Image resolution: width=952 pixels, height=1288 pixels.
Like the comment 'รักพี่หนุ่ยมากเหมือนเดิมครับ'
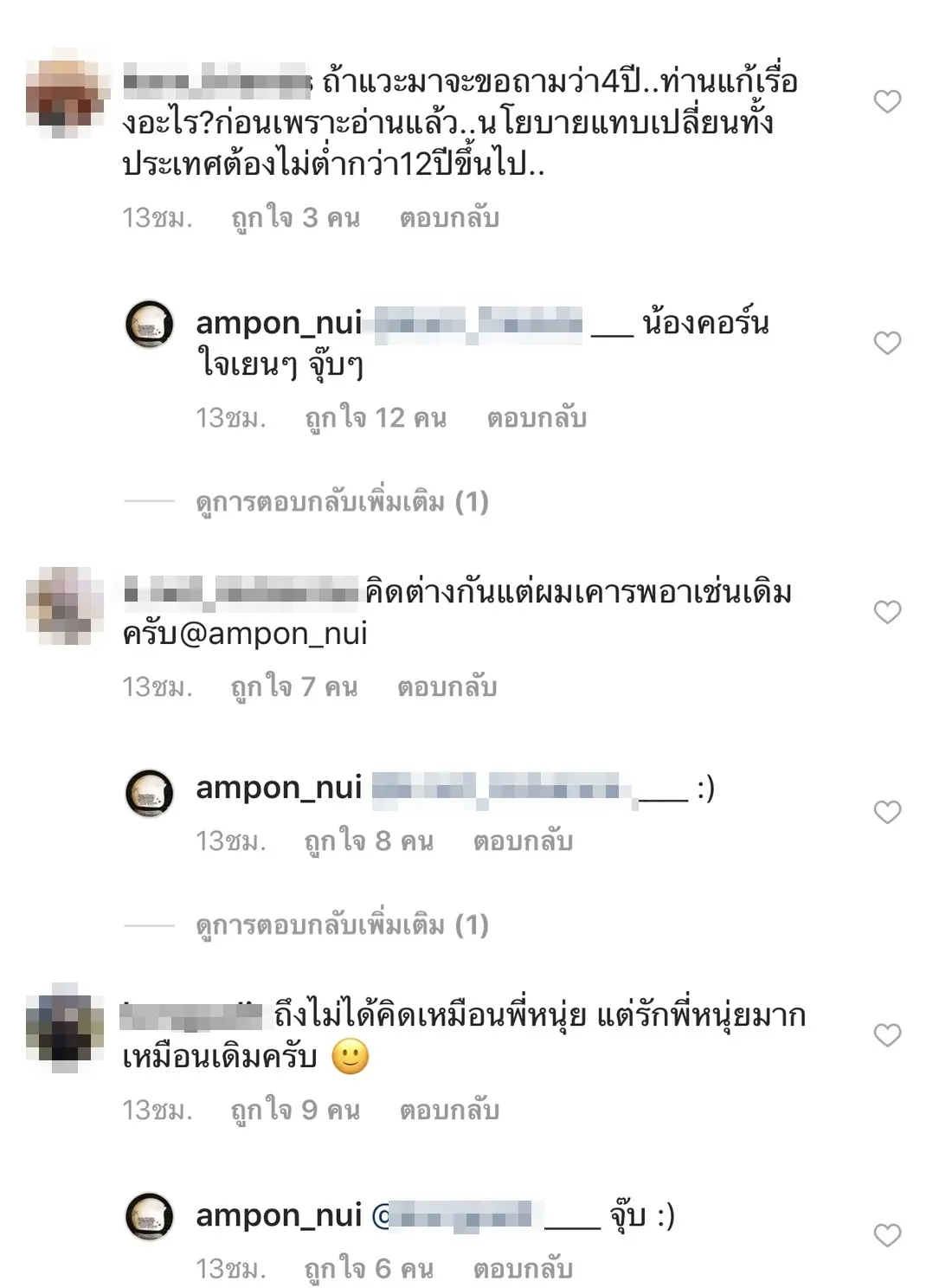pyautogui.click(x=887, y=1035)
